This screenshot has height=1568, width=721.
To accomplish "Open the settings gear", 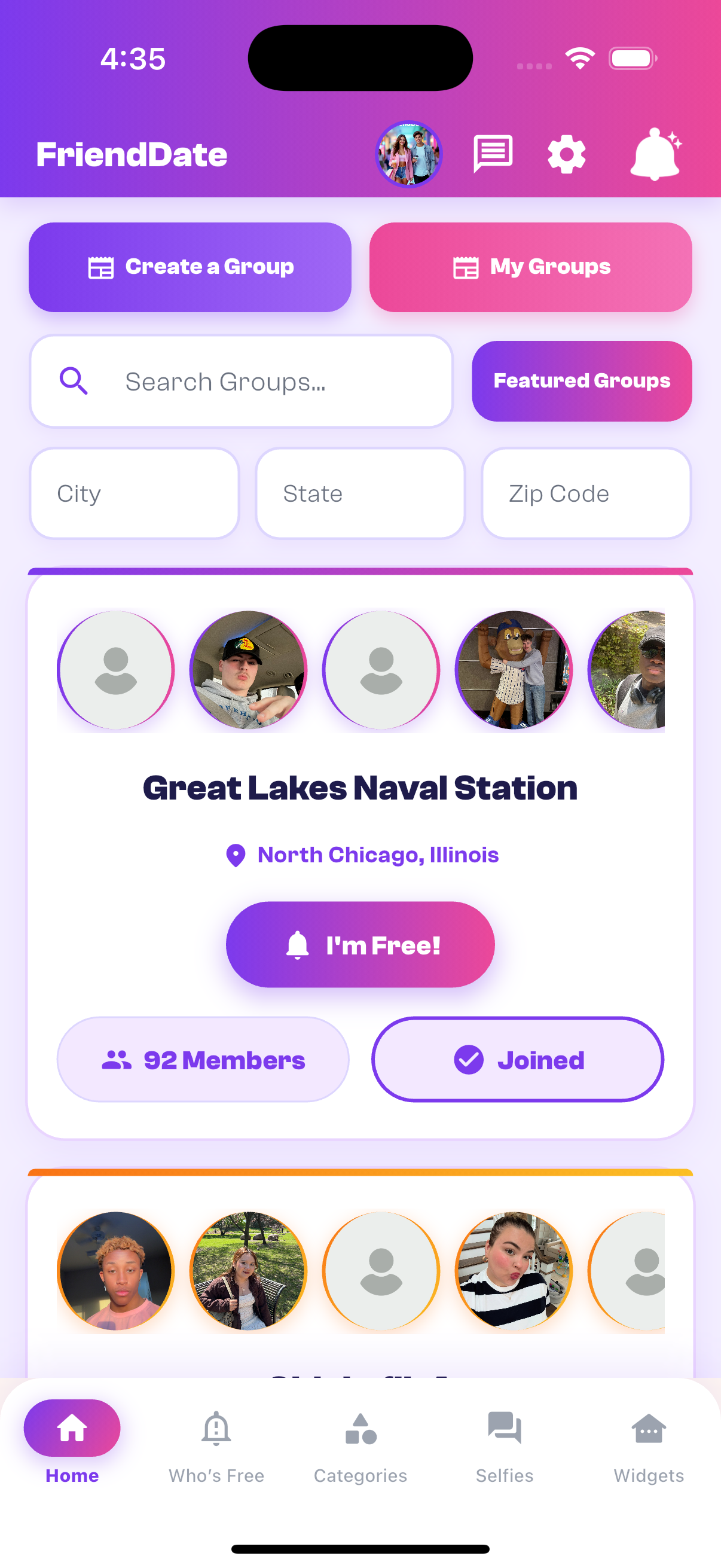I will 566,155.
